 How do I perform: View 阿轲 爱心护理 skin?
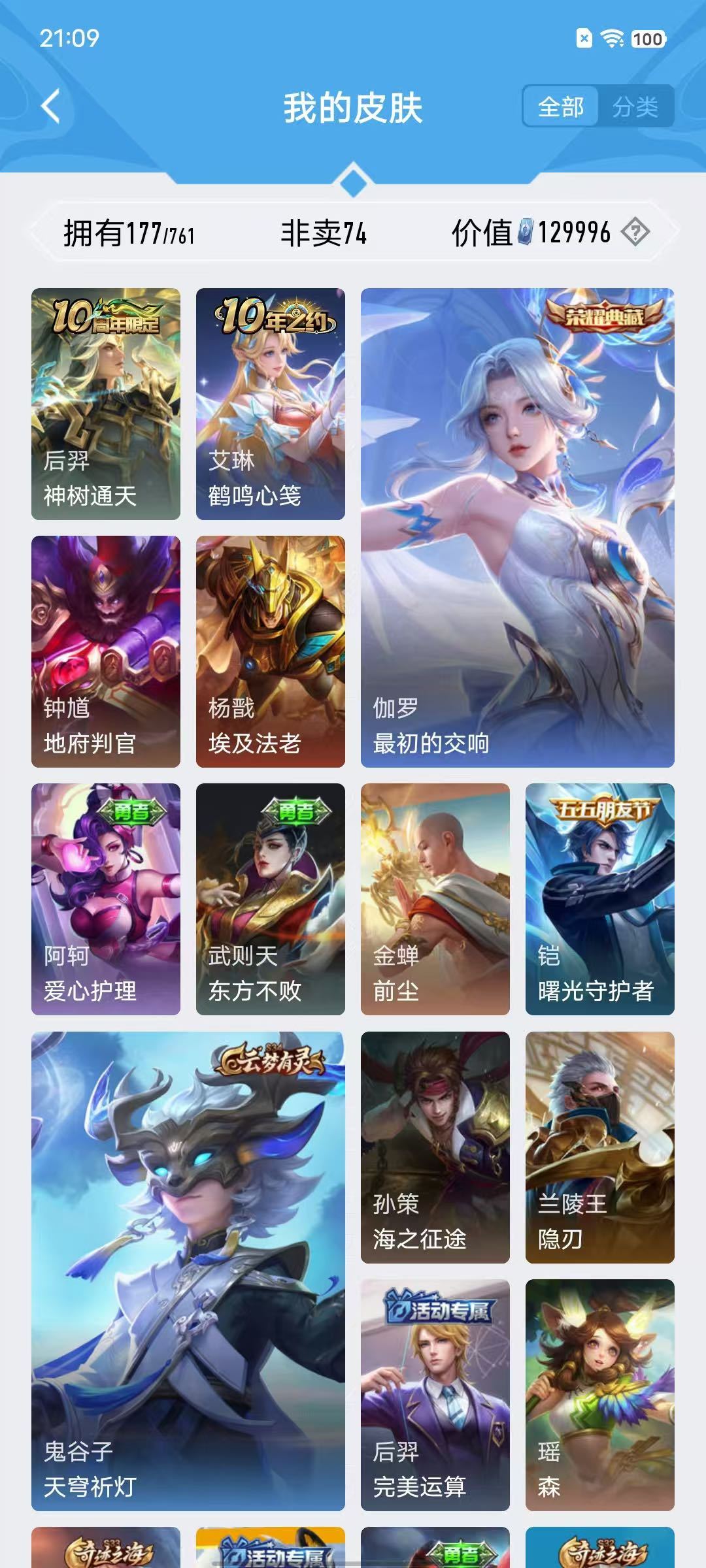click(106, 899)
